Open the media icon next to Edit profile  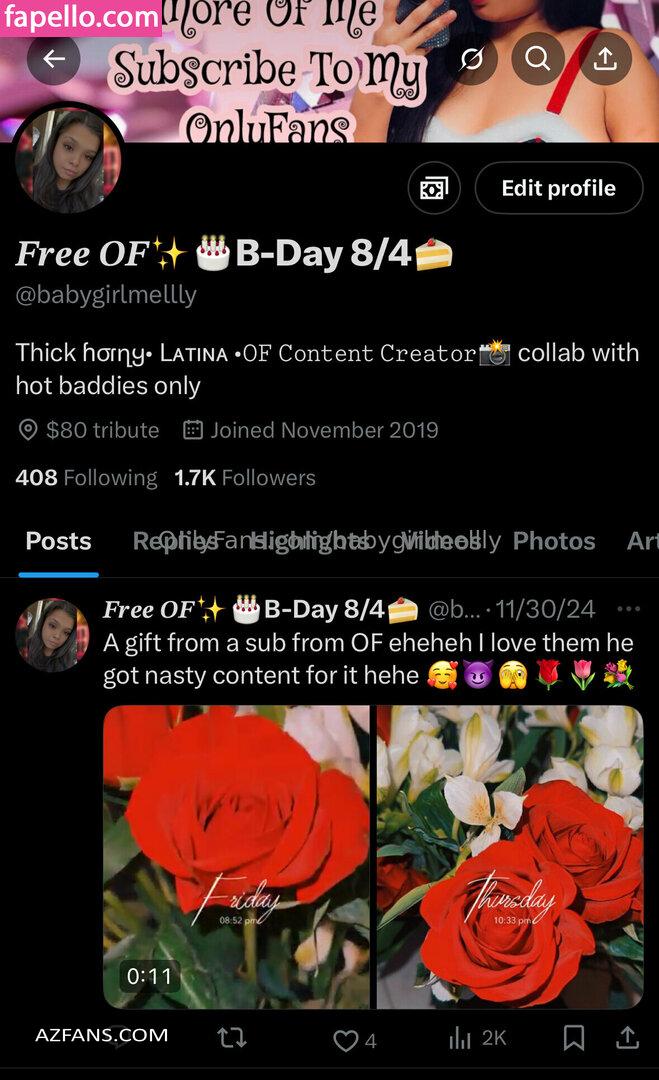point(434,188)
